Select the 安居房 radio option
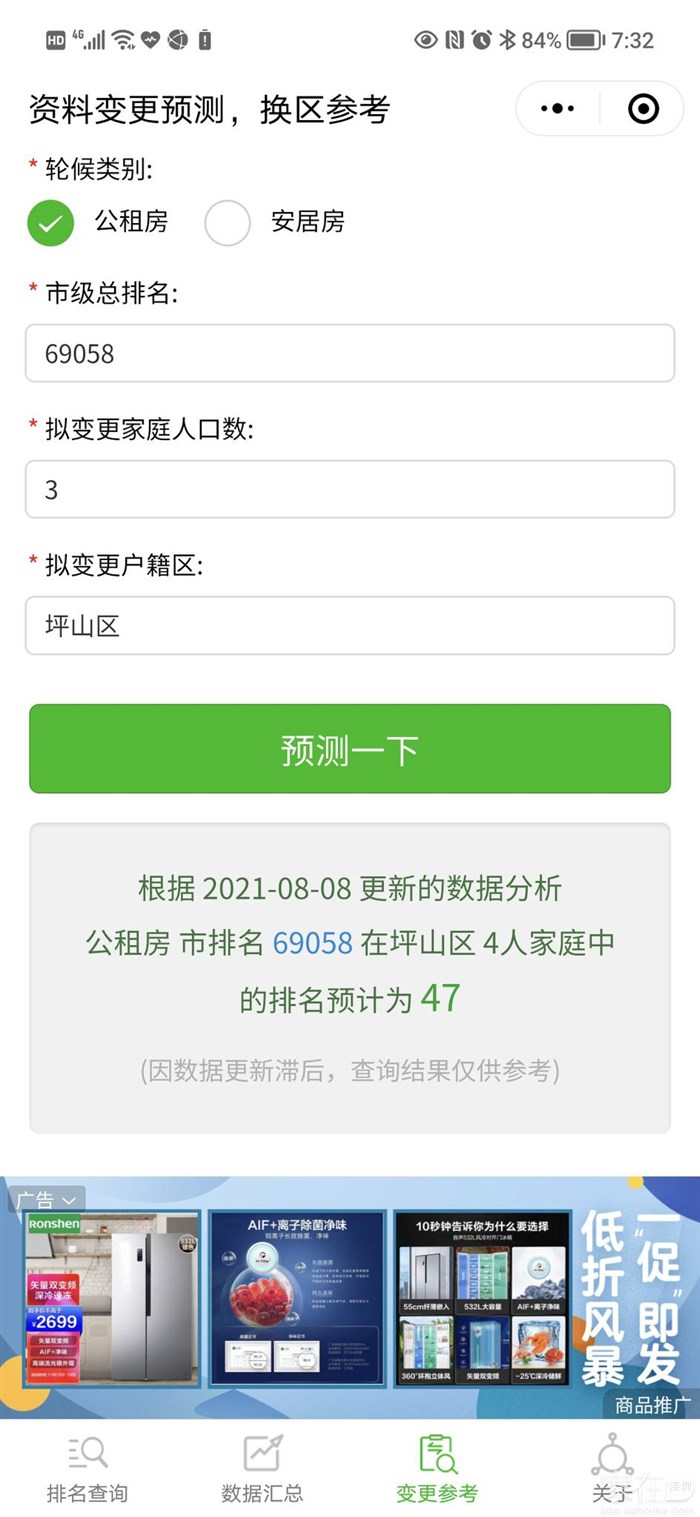The width and height of the screenshot is (700, 1517). click(x=228, y=223)
